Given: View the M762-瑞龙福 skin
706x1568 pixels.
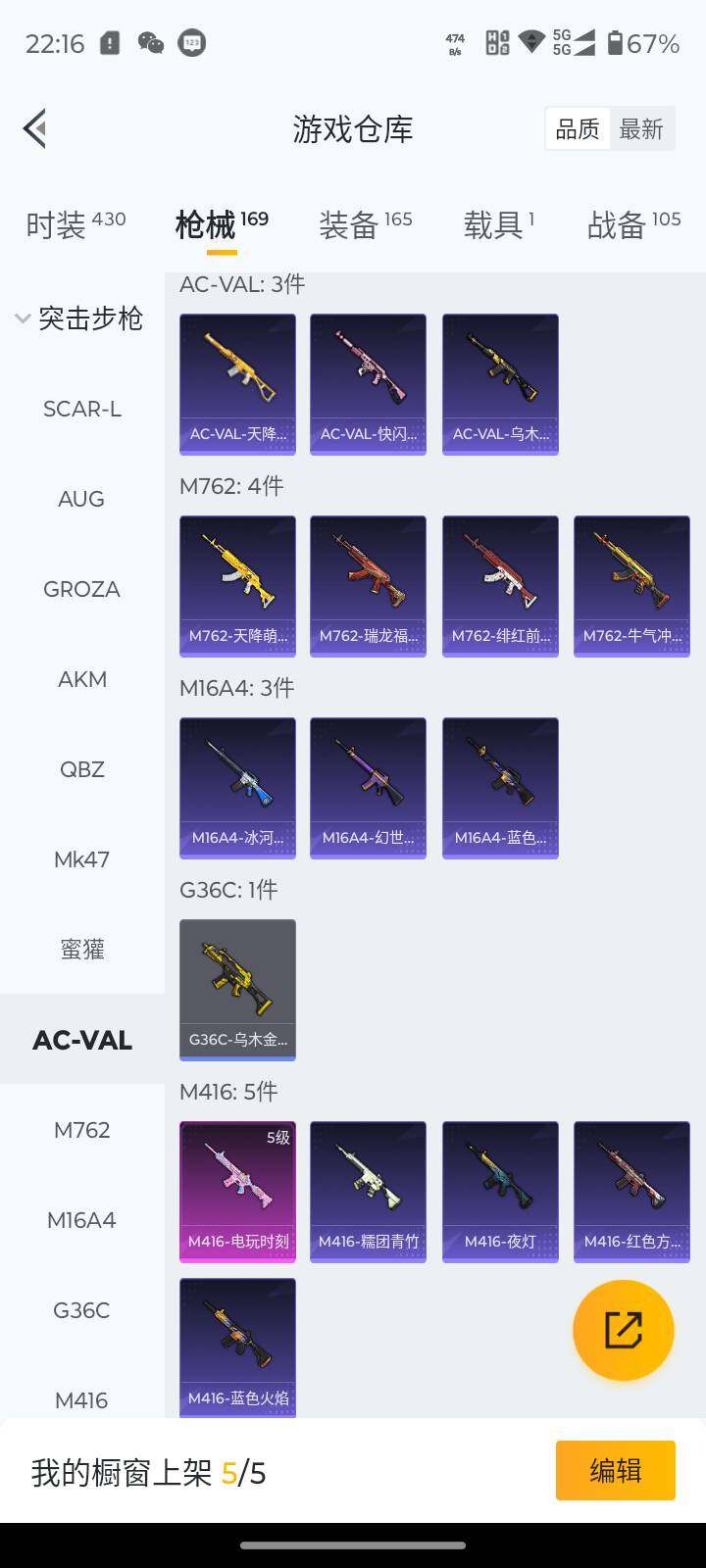Looking at the screenshot, I should (x=368, y=585).
